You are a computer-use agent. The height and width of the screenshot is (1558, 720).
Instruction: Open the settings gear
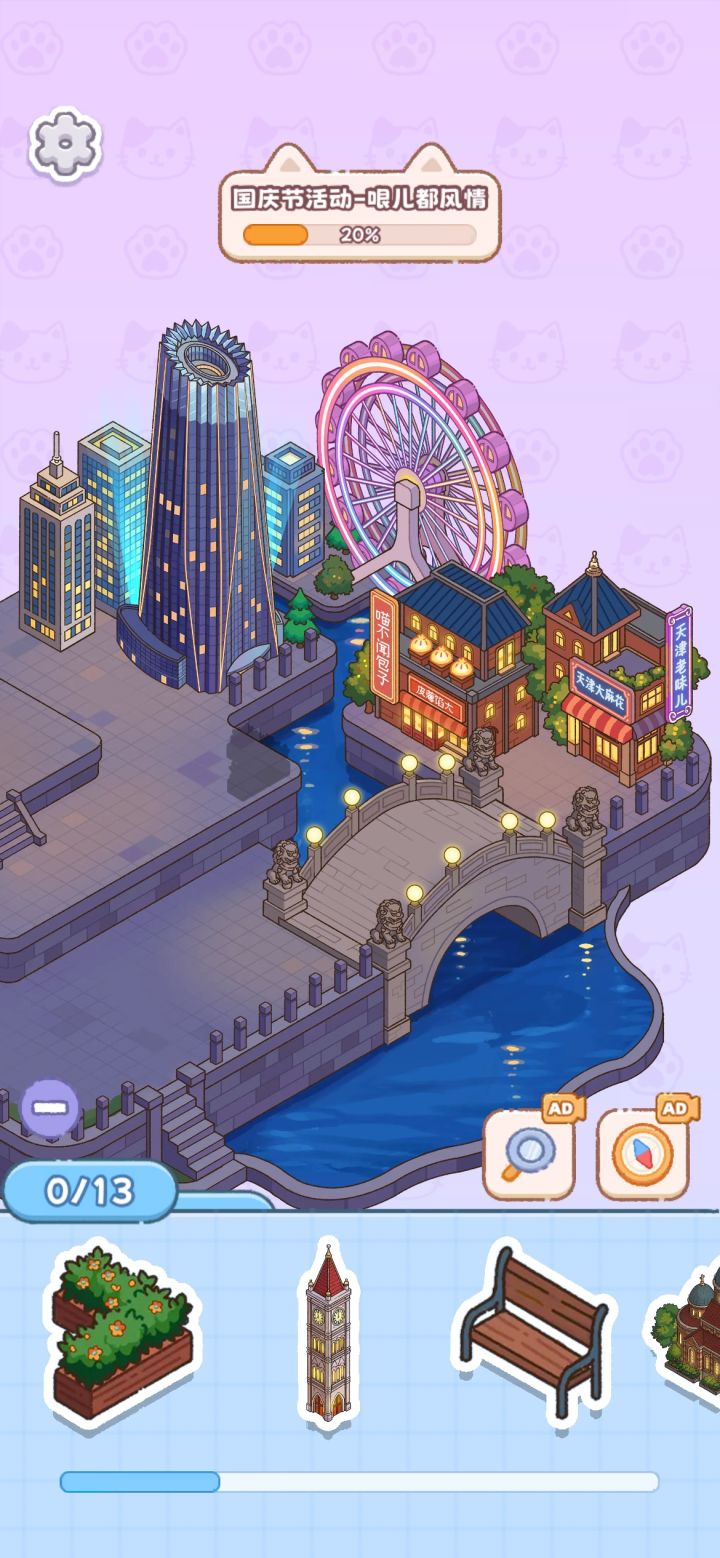pyautogui.click(x=65, y=143)
